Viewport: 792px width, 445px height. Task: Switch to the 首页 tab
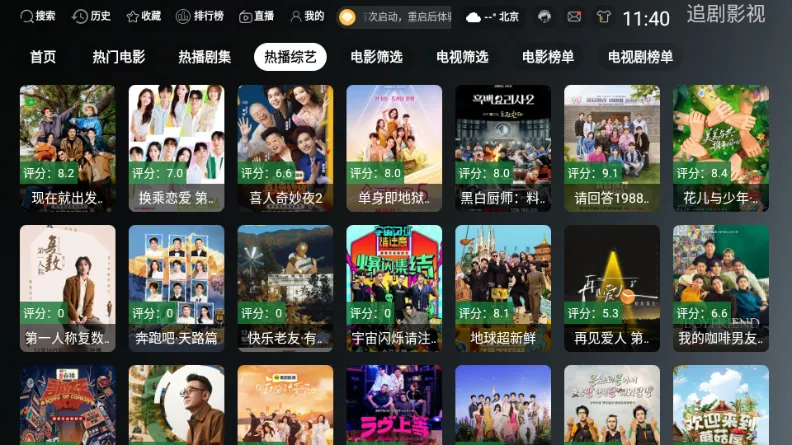(x=43, y=57)
